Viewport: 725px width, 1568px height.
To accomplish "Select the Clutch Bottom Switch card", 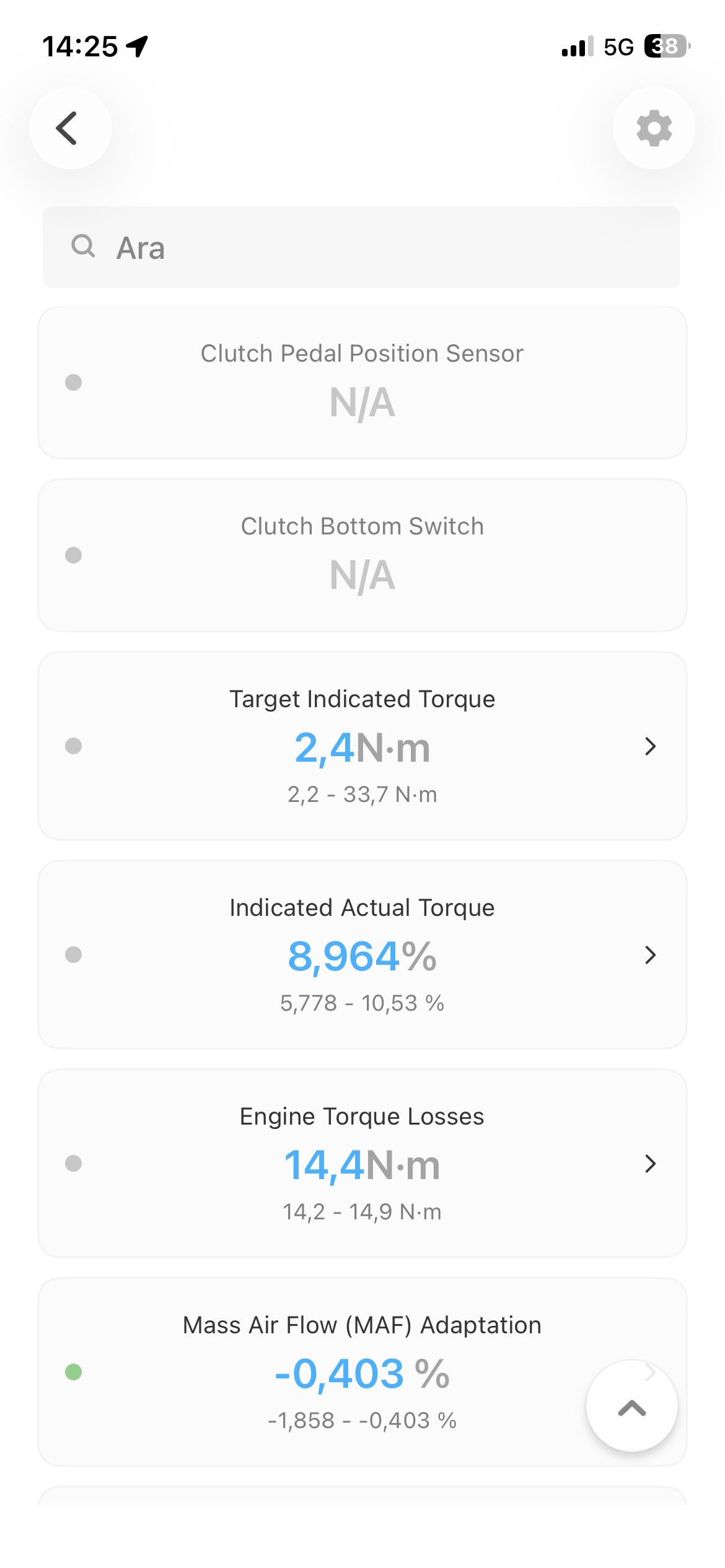I will pyautogui.click(x=362, y=555).
